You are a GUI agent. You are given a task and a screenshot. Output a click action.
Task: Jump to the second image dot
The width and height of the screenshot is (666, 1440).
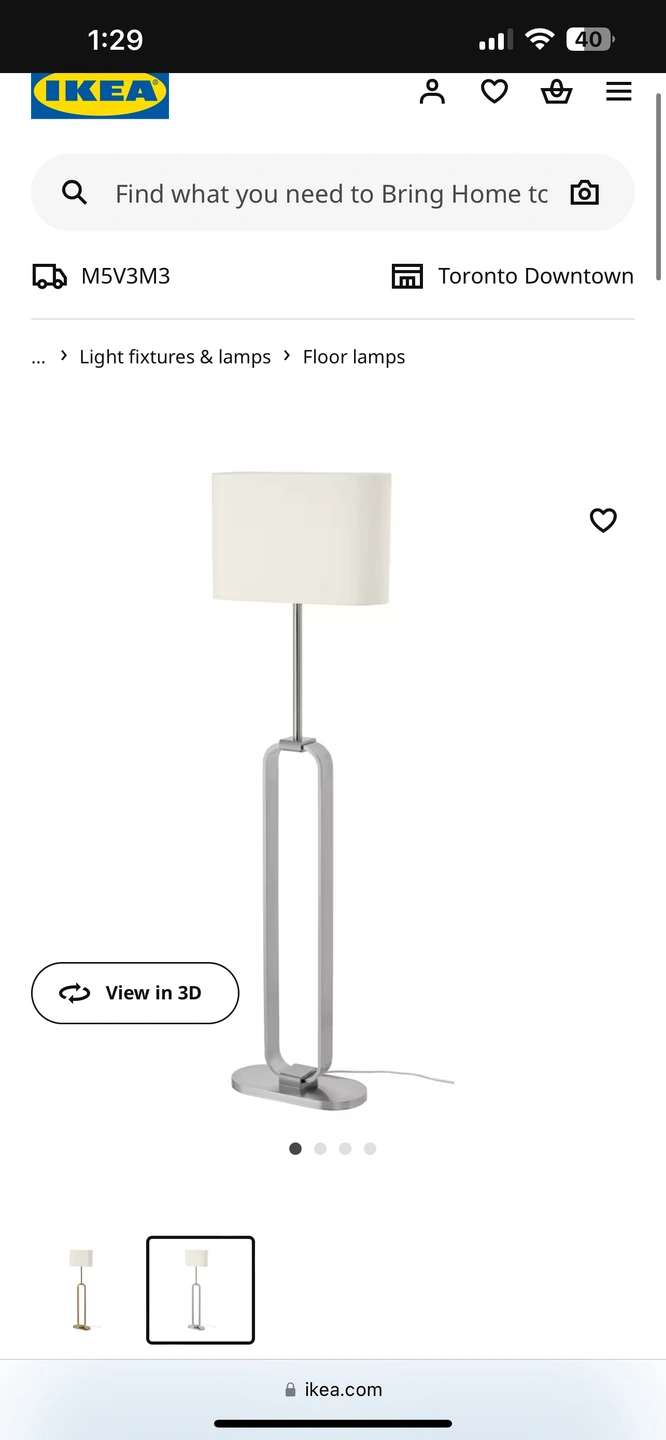(x=320, y=1149)
